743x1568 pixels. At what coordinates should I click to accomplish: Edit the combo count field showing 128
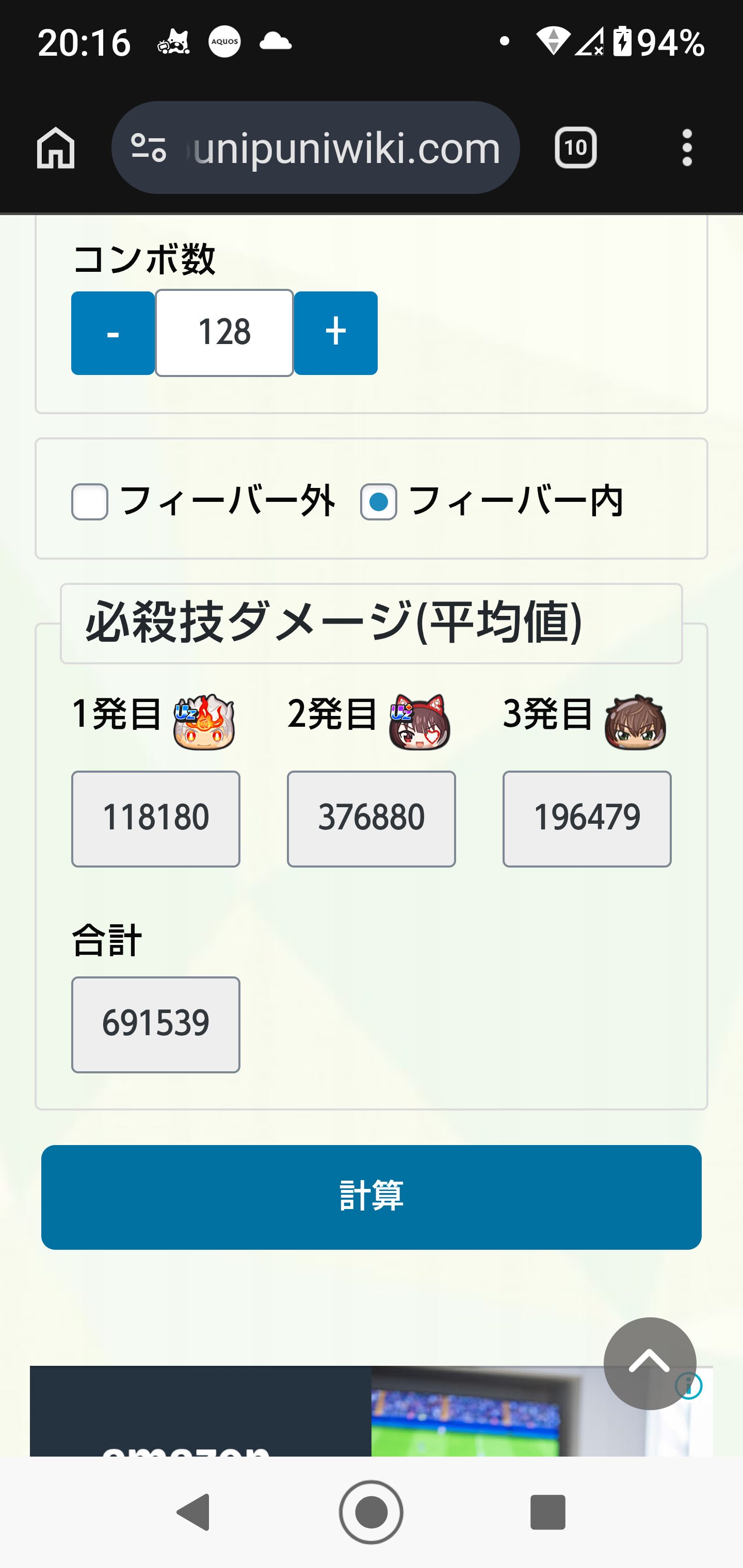[x=224, y=333]
